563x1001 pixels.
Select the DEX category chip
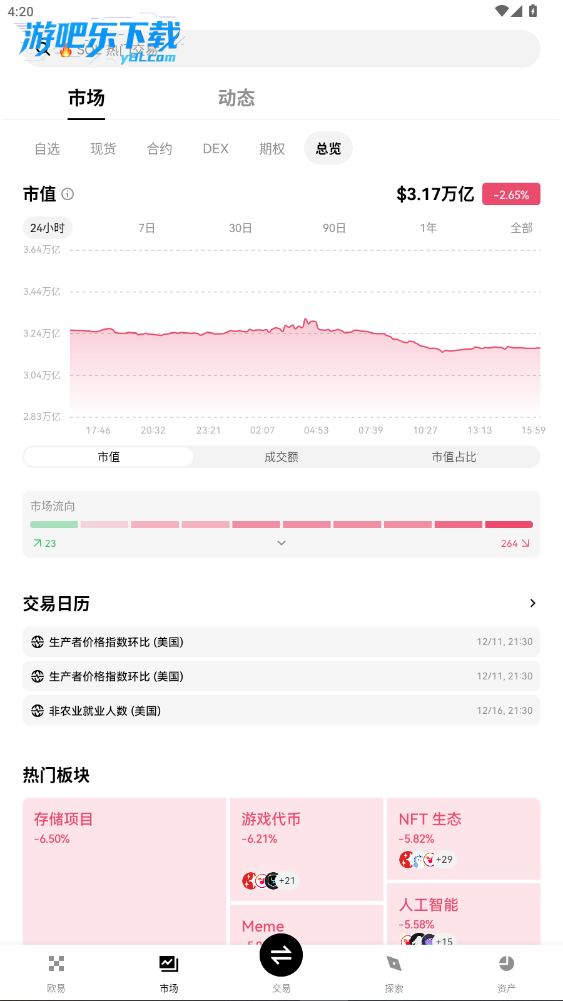click(215, 149)
